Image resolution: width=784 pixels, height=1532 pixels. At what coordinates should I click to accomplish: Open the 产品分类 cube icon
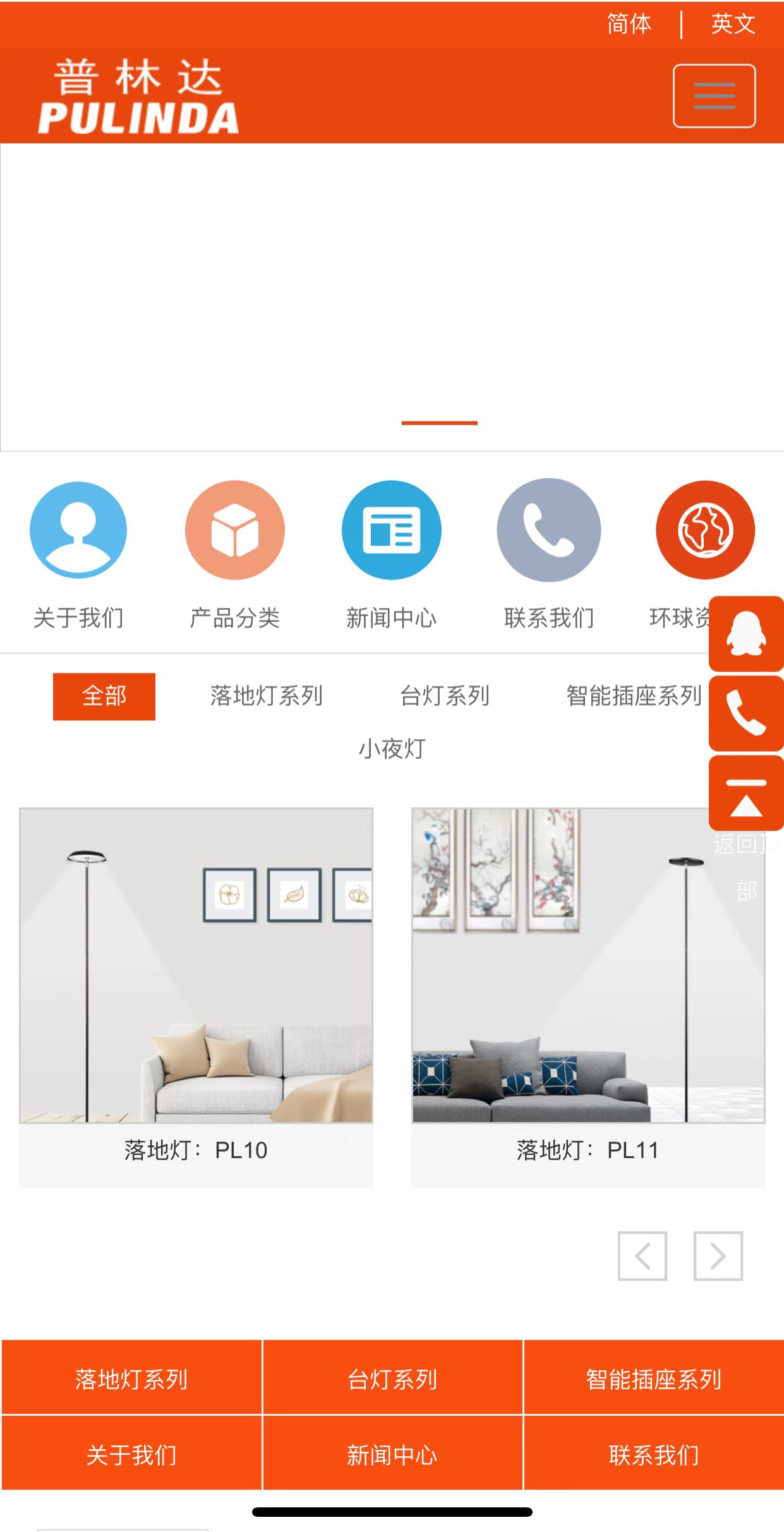[x=234, y=530]
